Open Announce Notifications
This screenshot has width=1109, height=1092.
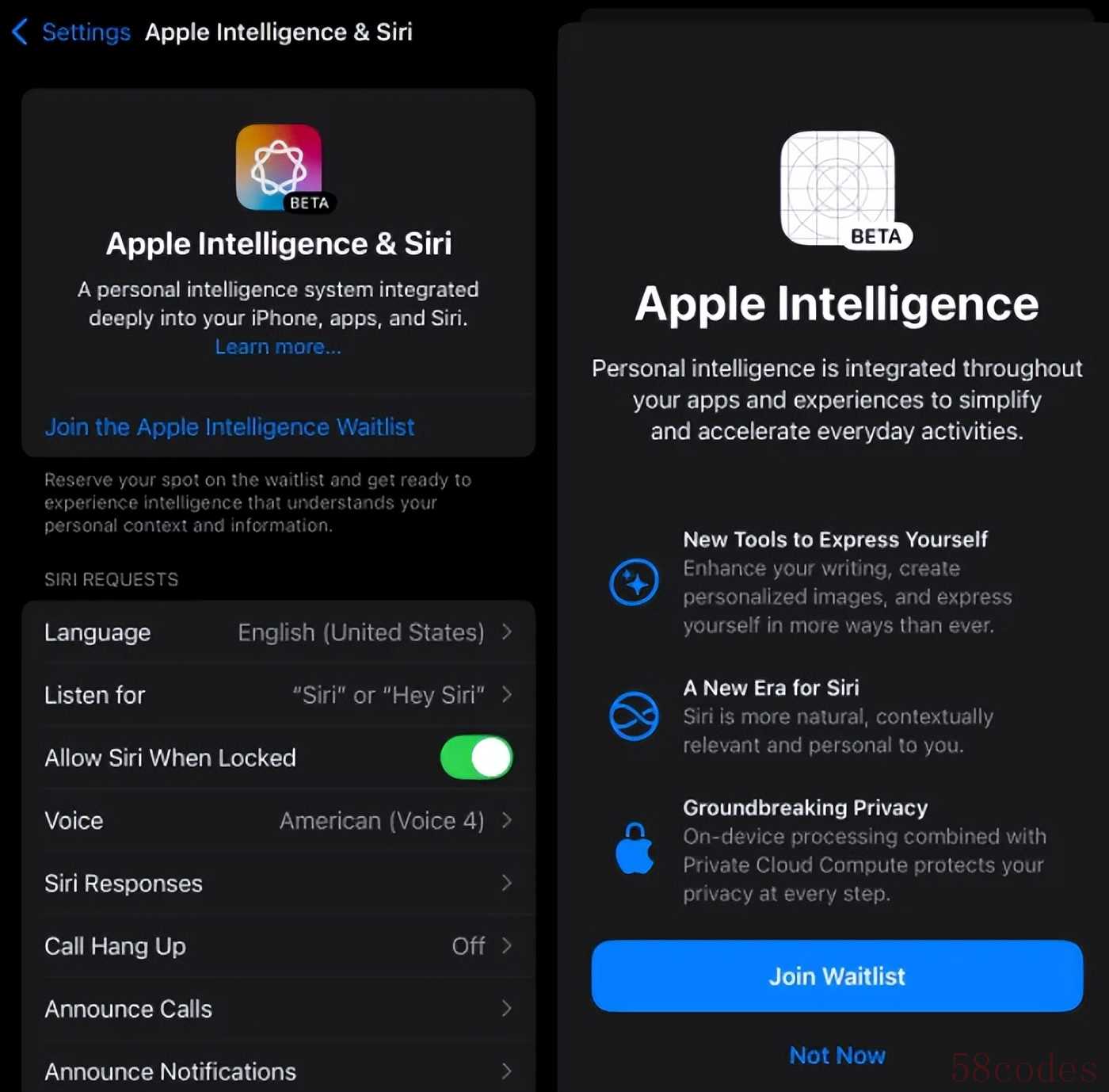click(278, 1071)
